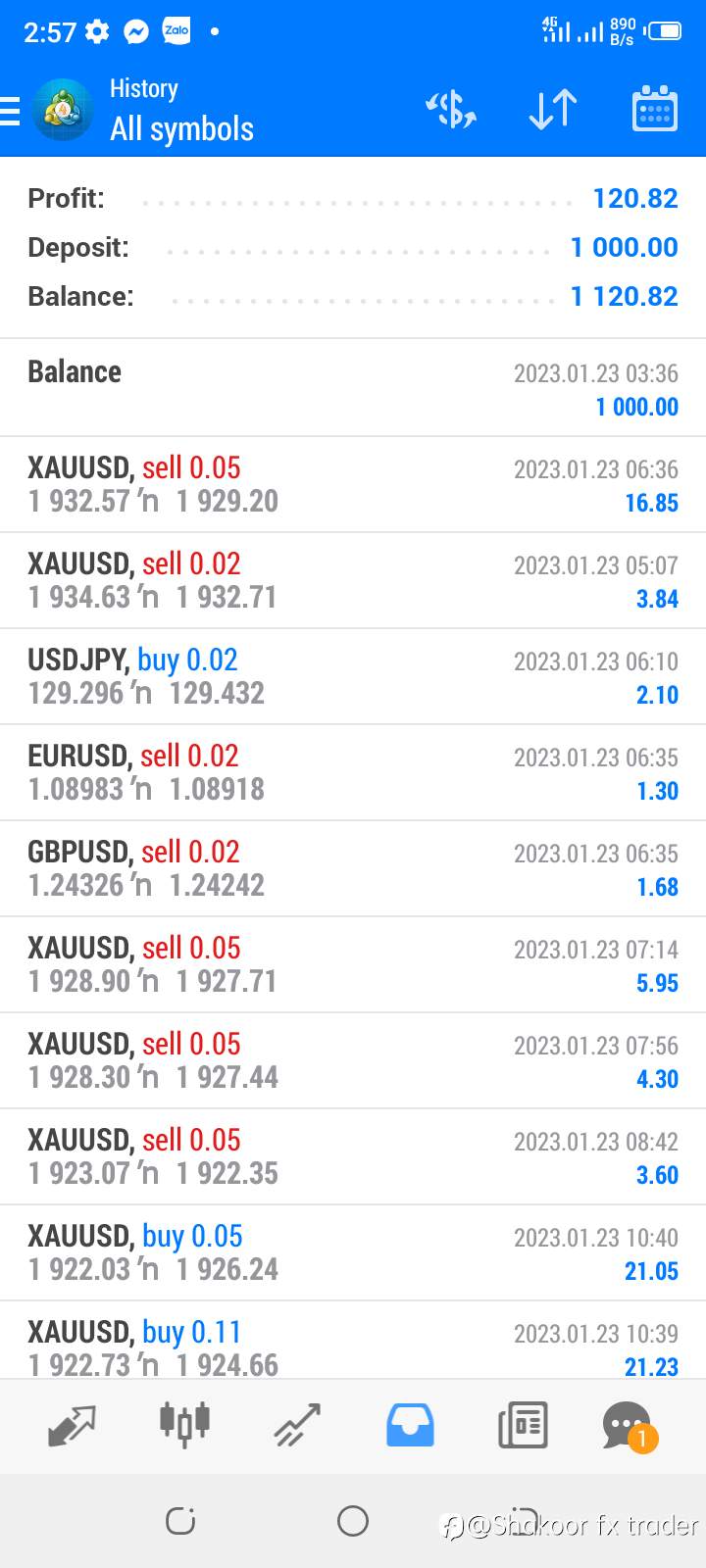Tap the system home button
This screenshot has width=706, height=1568.
[353, 1521]
